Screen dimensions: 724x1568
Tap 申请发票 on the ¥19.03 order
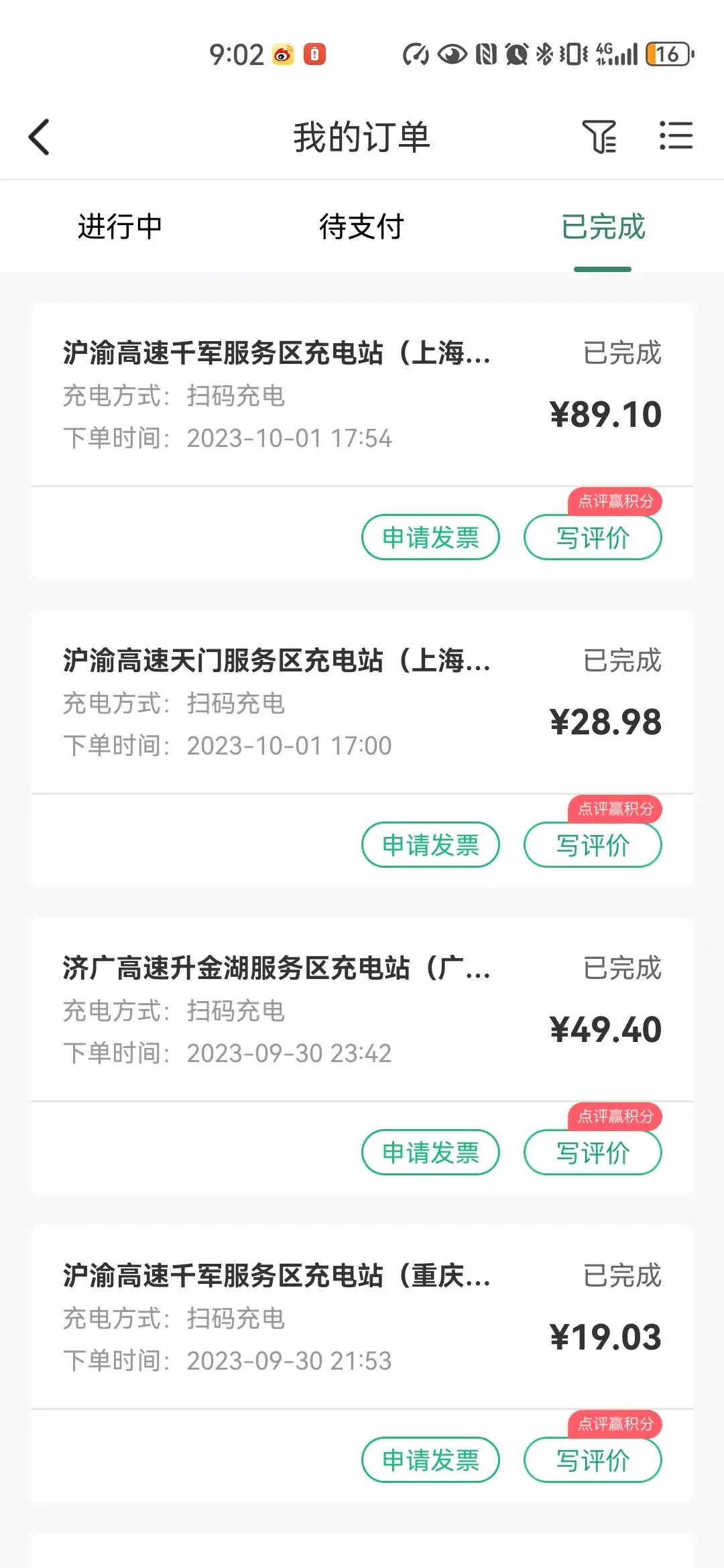pos(431,1460)
